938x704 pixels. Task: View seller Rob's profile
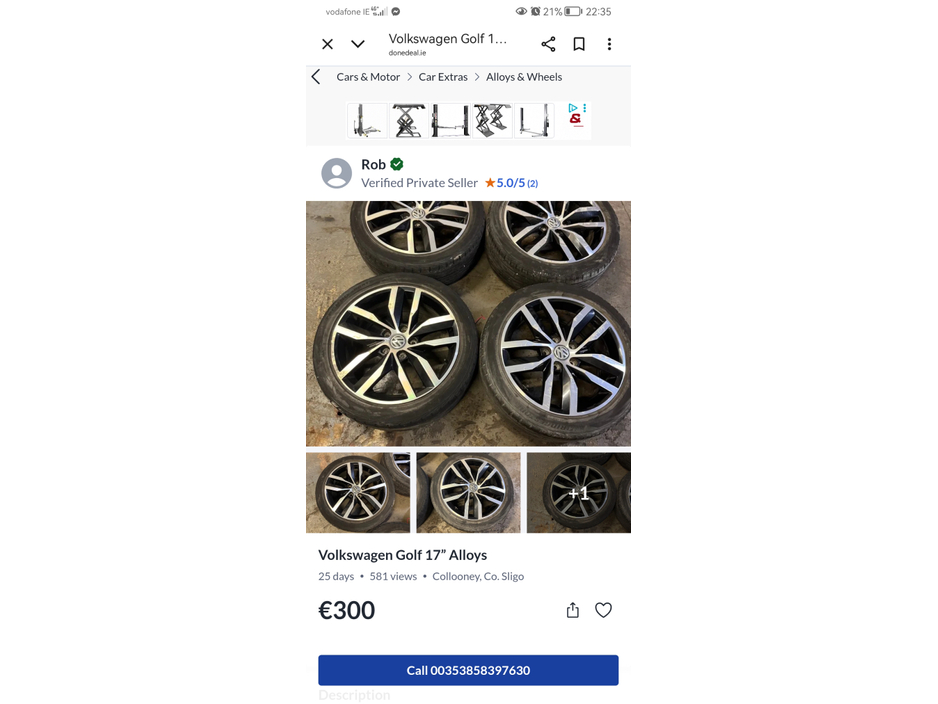pyautogui.click(x=373, y=165)
